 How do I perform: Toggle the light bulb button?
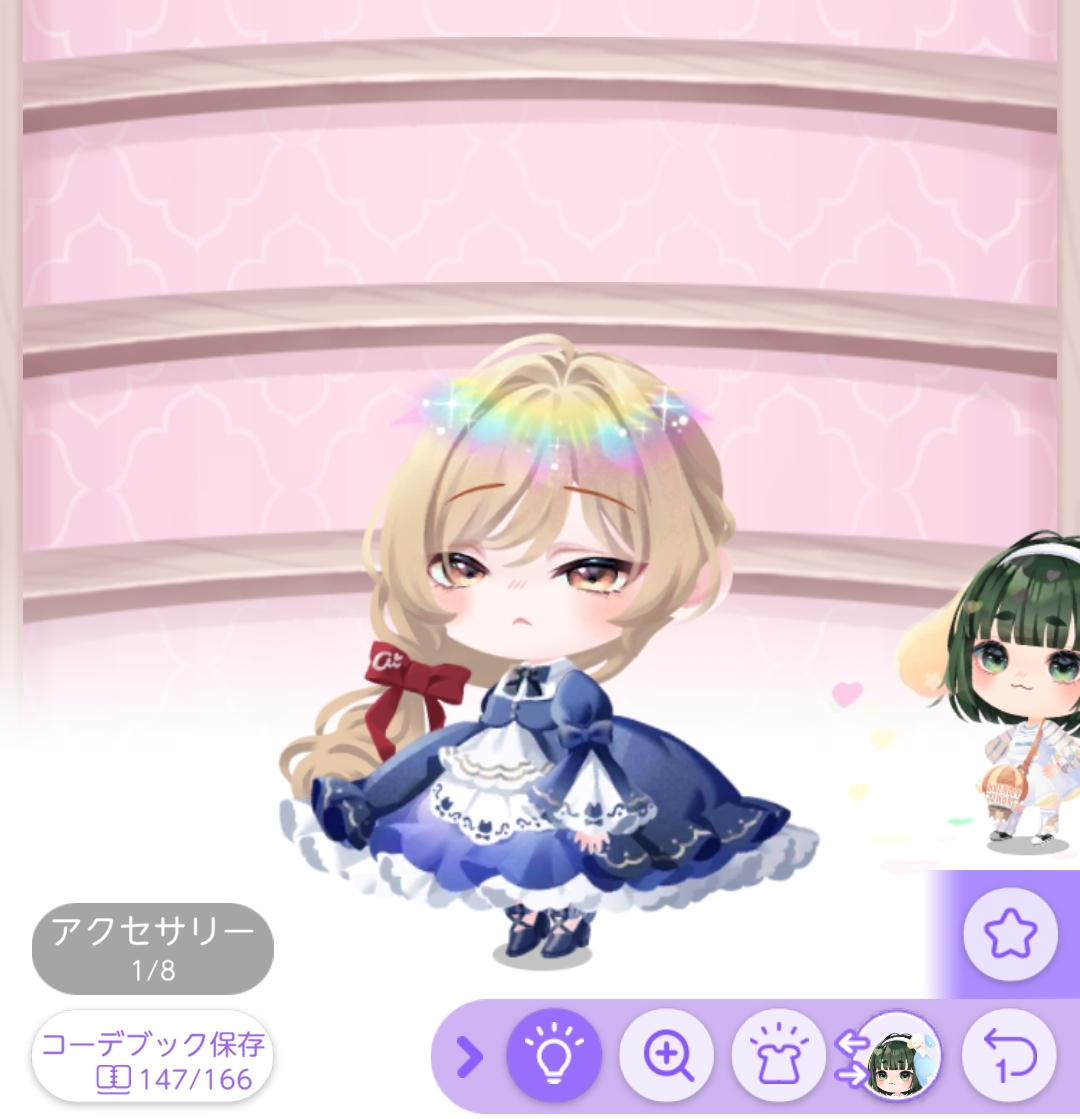(x=554, y=1056)
